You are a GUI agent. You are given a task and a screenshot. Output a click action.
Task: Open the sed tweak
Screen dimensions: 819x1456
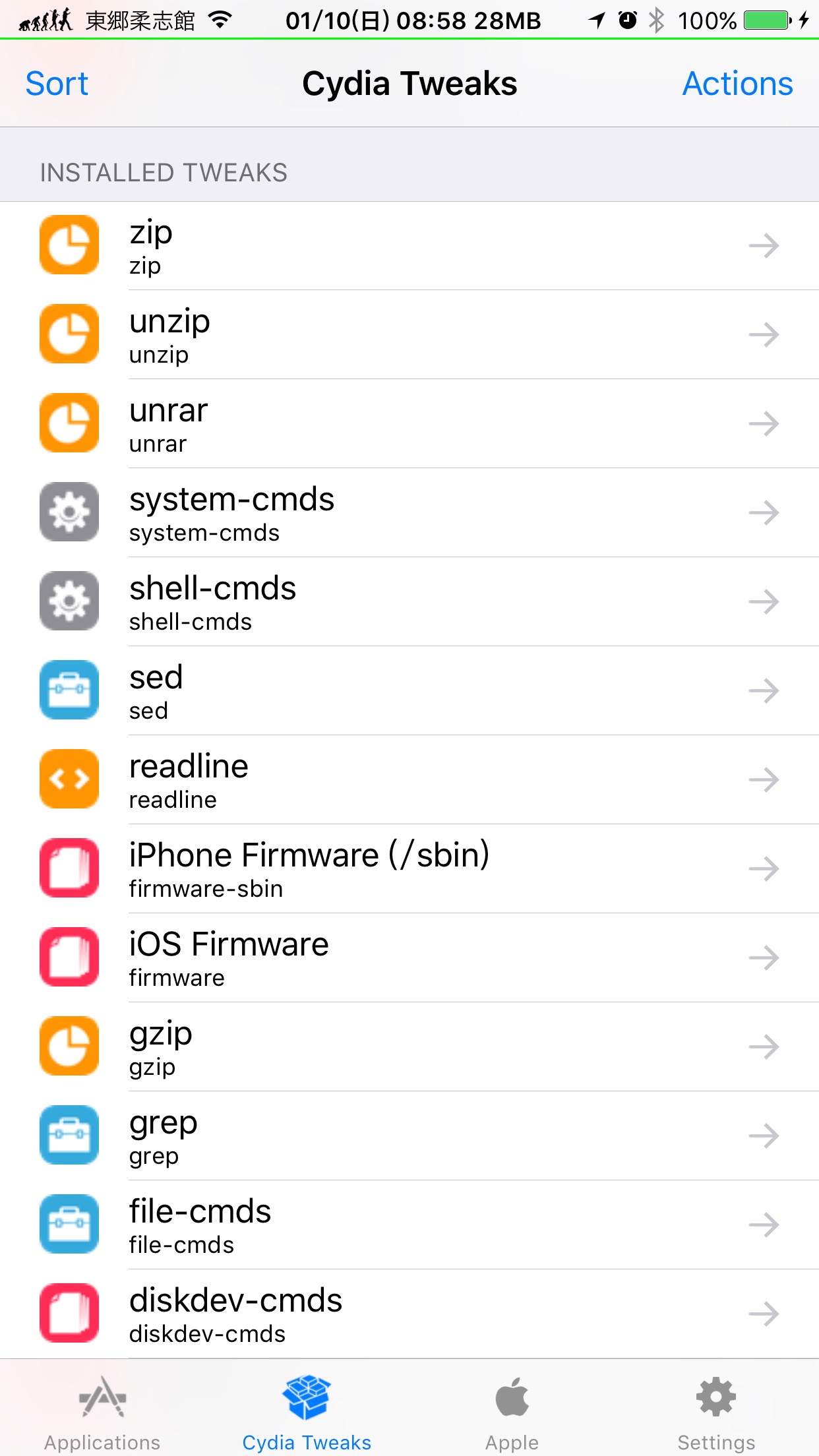pyautogui.click(x=409, y=691)
